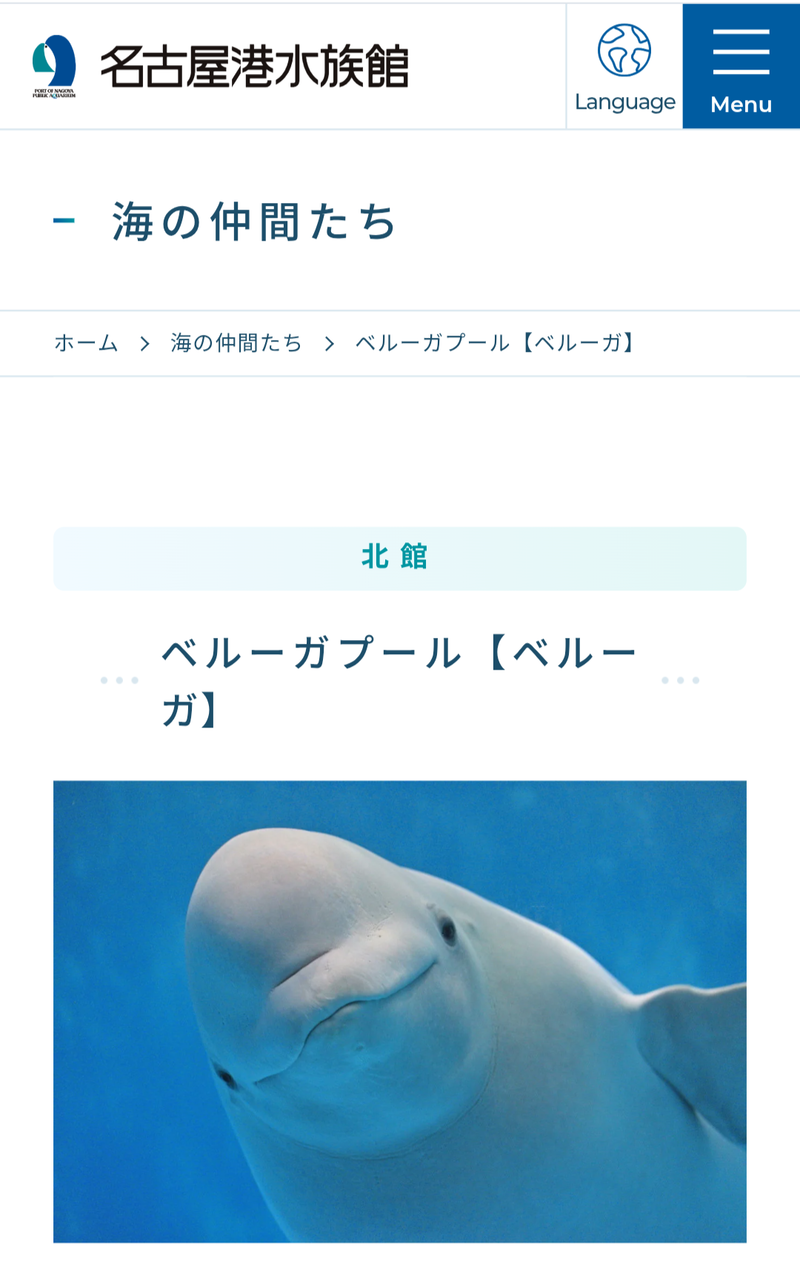The height and width of the screenshot is (1284, 800).
Task: Go to ホーム in the breadcrumb
Action: click(86, 343)
